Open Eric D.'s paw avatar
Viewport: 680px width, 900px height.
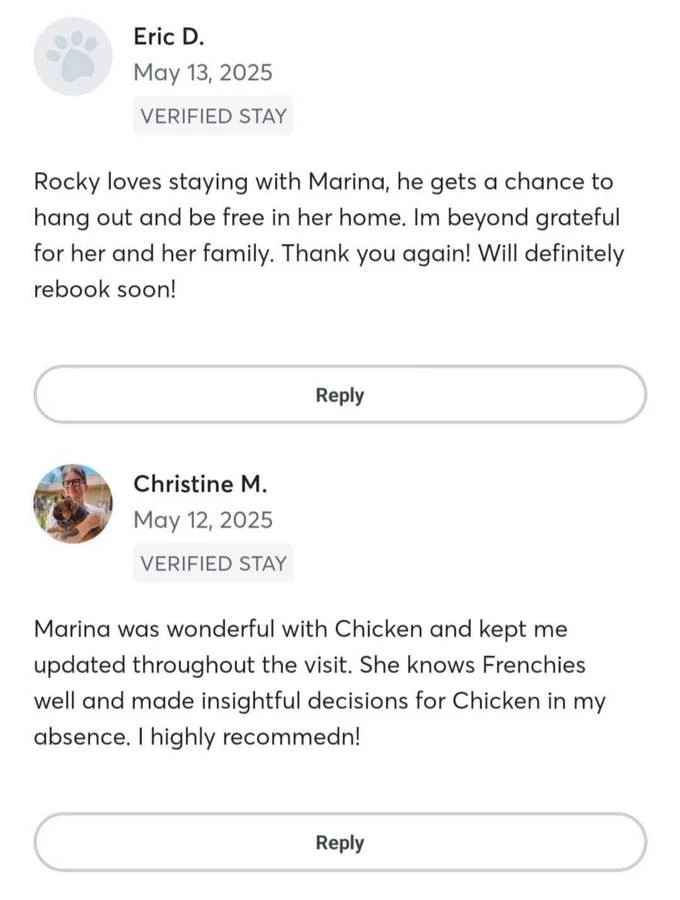point(73,56)
